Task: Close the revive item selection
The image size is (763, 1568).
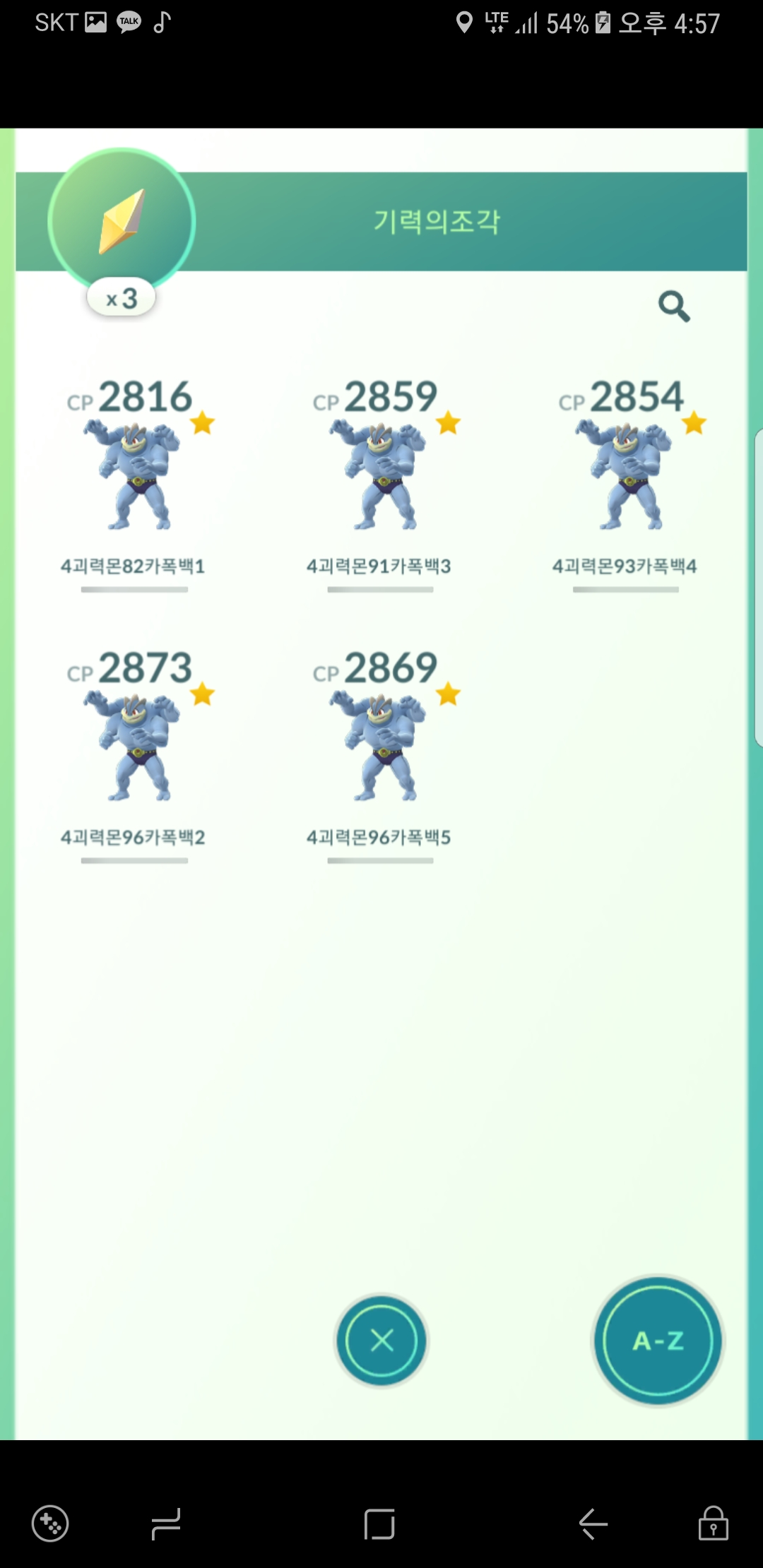Action: 381,1340
